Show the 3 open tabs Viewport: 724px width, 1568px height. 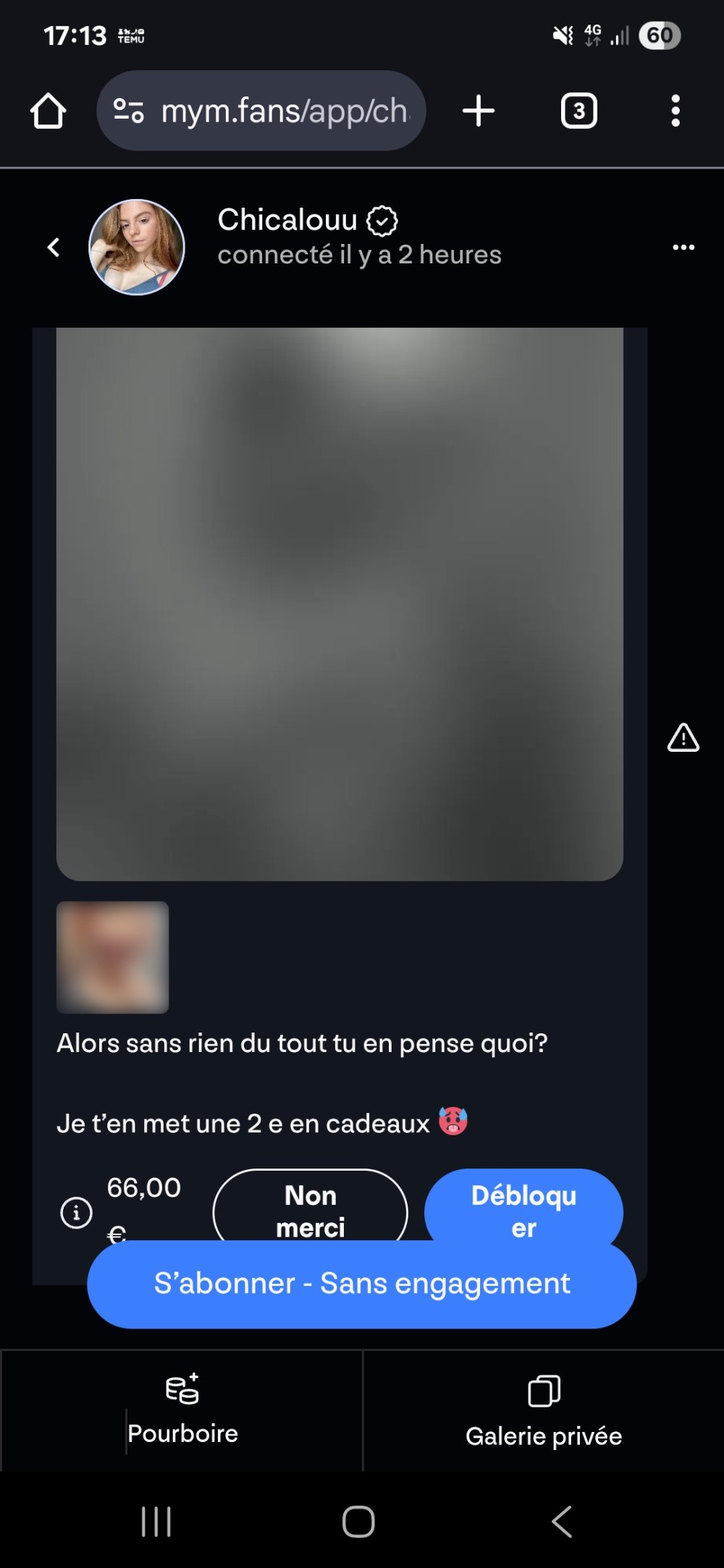pyautogui.click(x=578, y=111)
